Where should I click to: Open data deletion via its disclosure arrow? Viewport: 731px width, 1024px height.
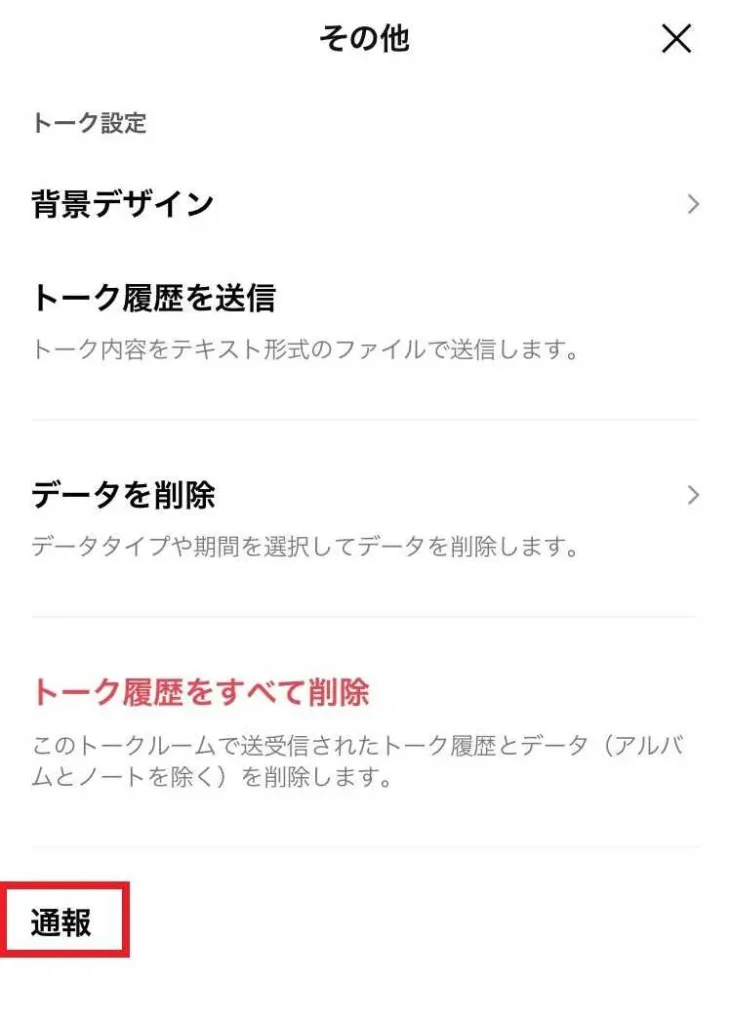click(695, 493)
